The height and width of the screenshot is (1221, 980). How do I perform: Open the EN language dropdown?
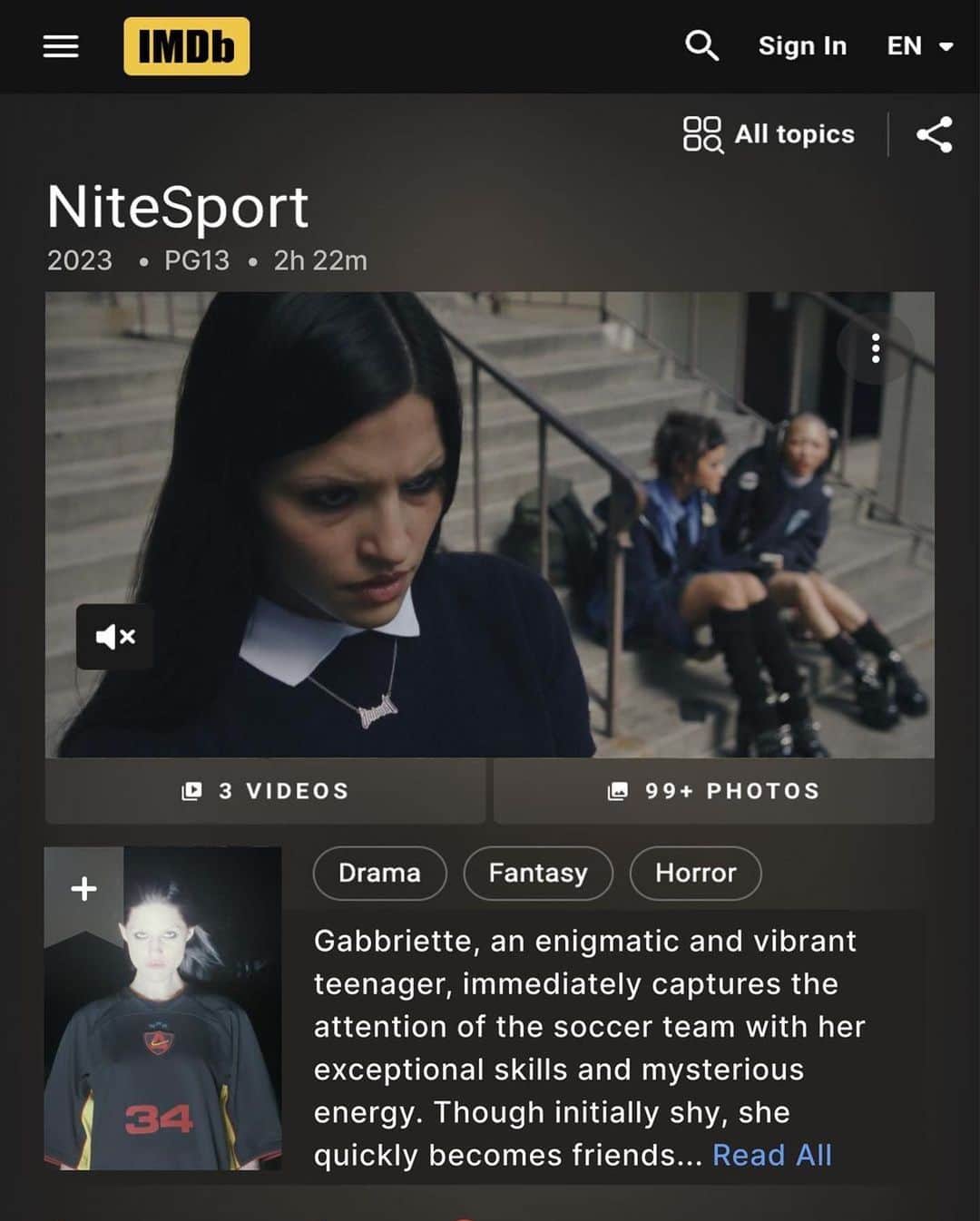(x=919, y=46)
